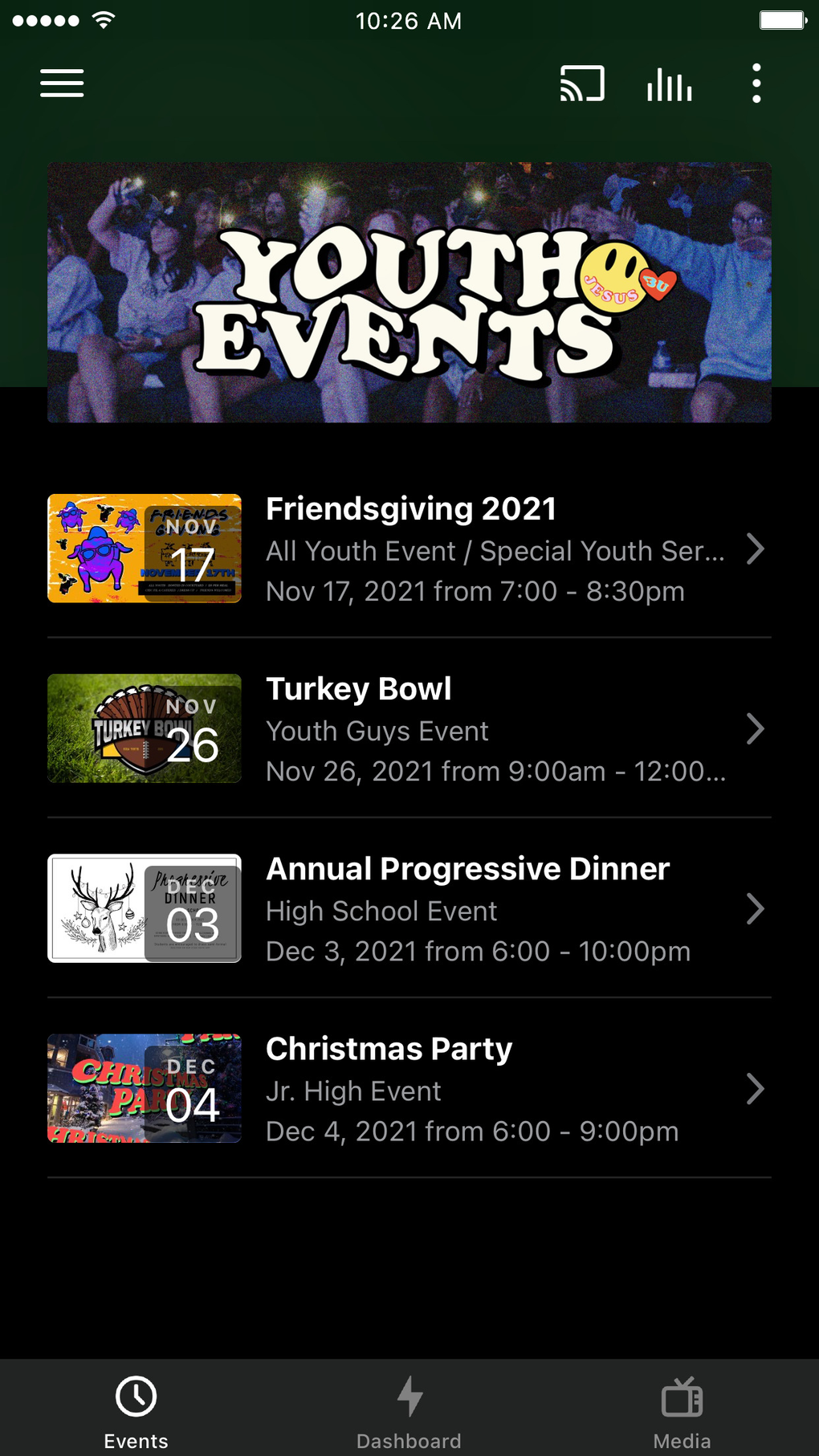View the Christmas Party event
819x1456 pixels.
coord(409,1089)
